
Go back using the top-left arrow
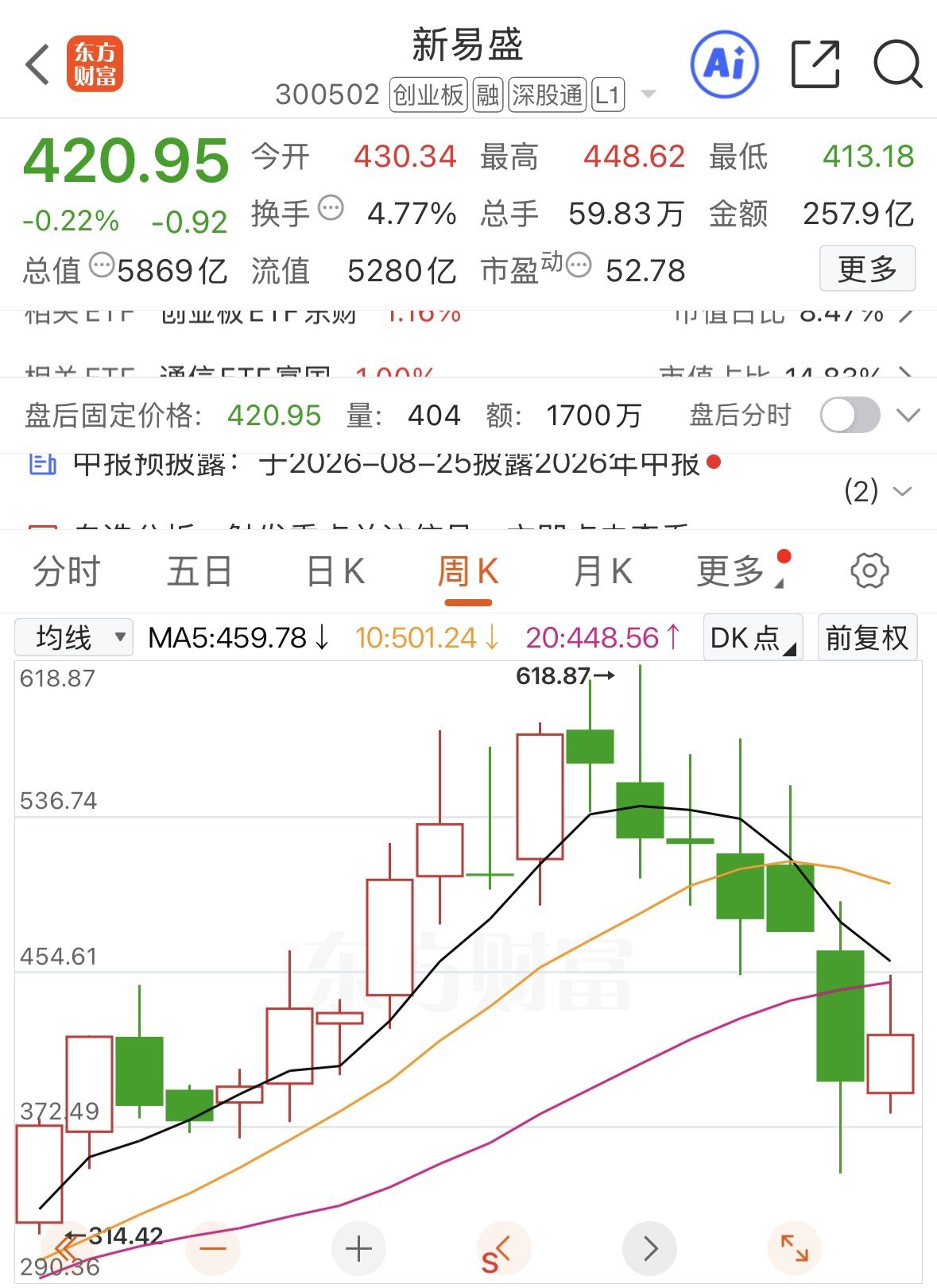click(37, 64)
